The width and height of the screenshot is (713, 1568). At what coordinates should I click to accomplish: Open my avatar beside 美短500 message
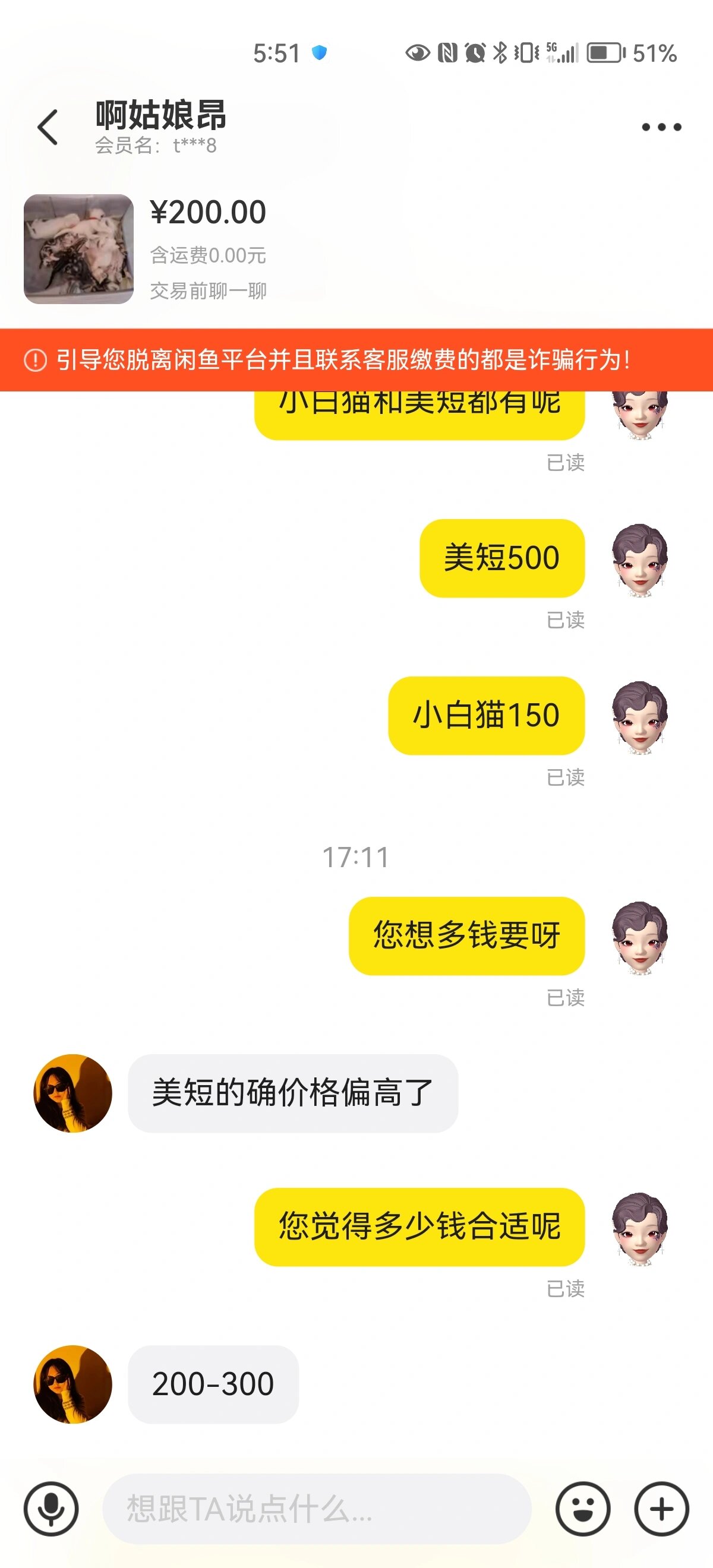click(x=639, y=560)
